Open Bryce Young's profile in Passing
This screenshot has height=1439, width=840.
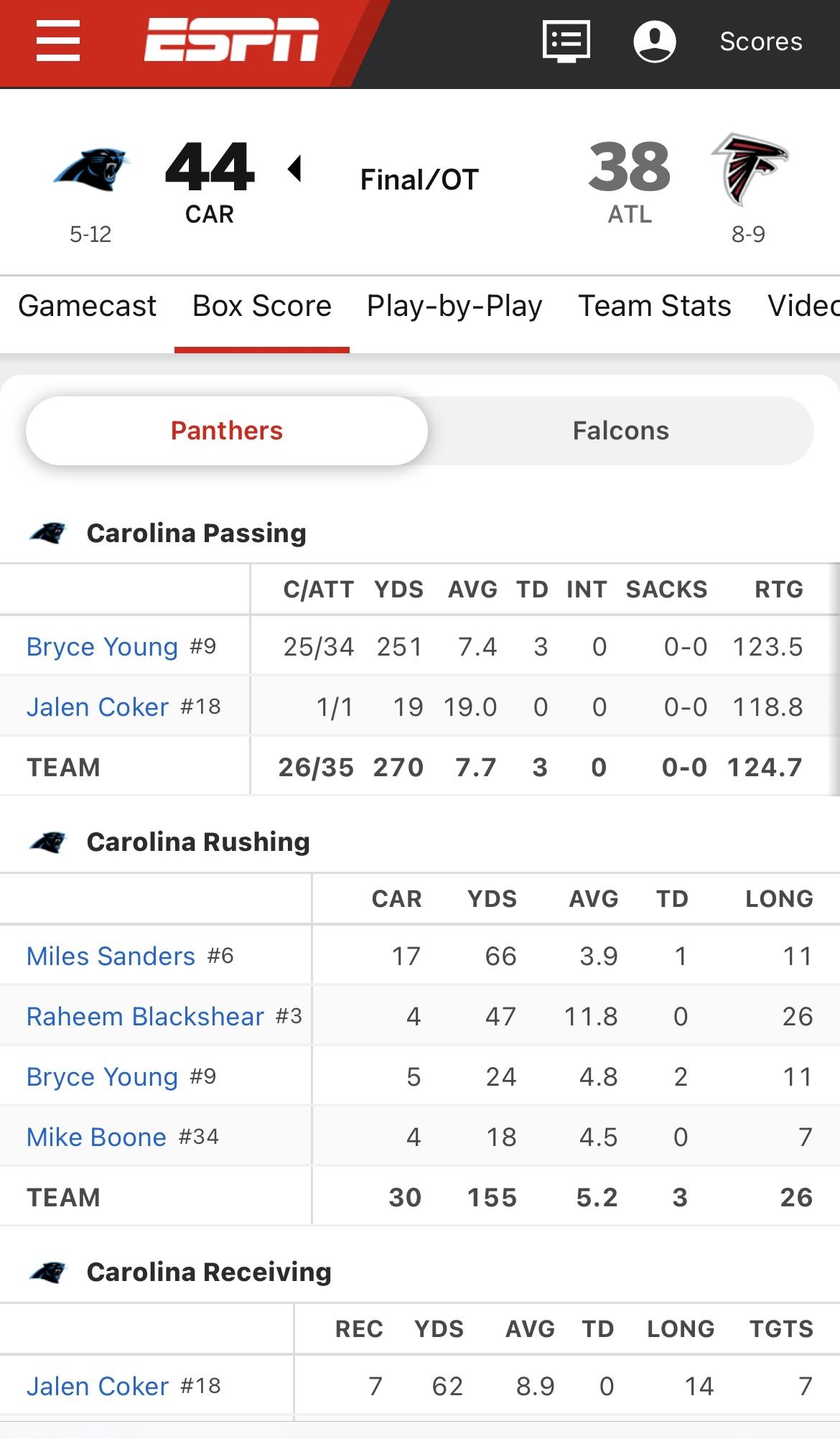click(x=102, y=647)
